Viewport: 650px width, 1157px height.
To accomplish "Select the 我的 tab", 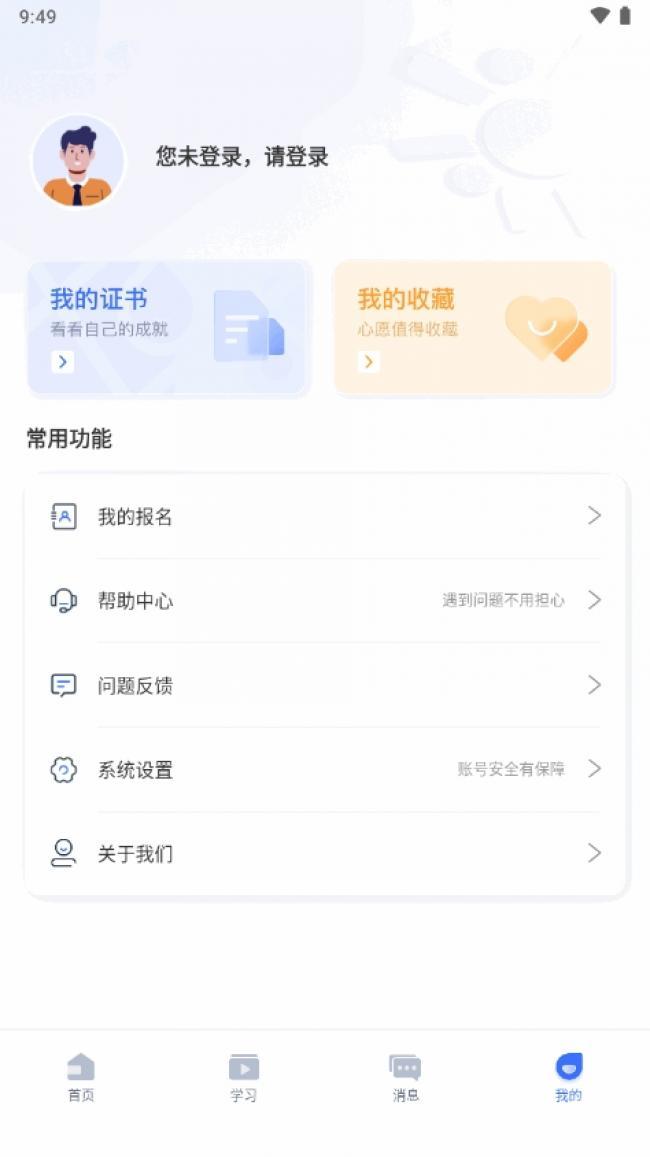I will [x=568, y=1078].
